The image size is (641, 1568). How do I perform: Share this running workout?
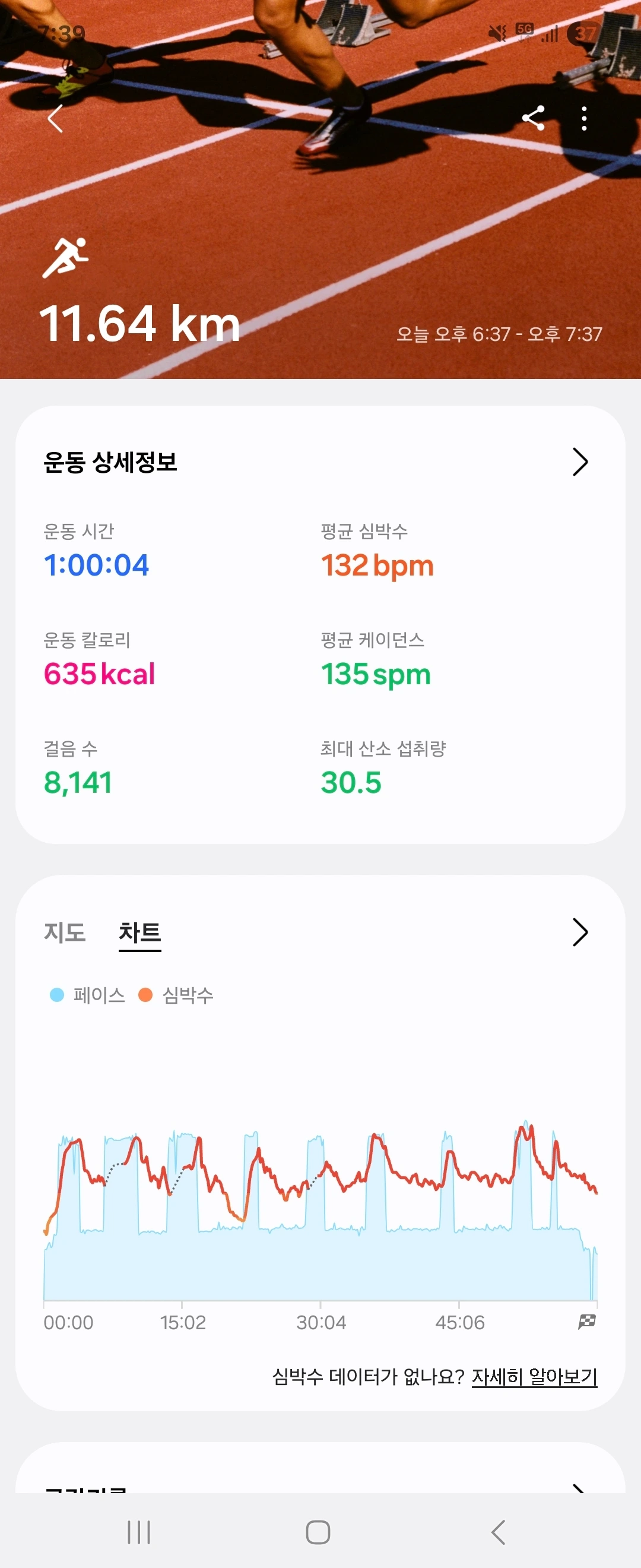[533, 118]
